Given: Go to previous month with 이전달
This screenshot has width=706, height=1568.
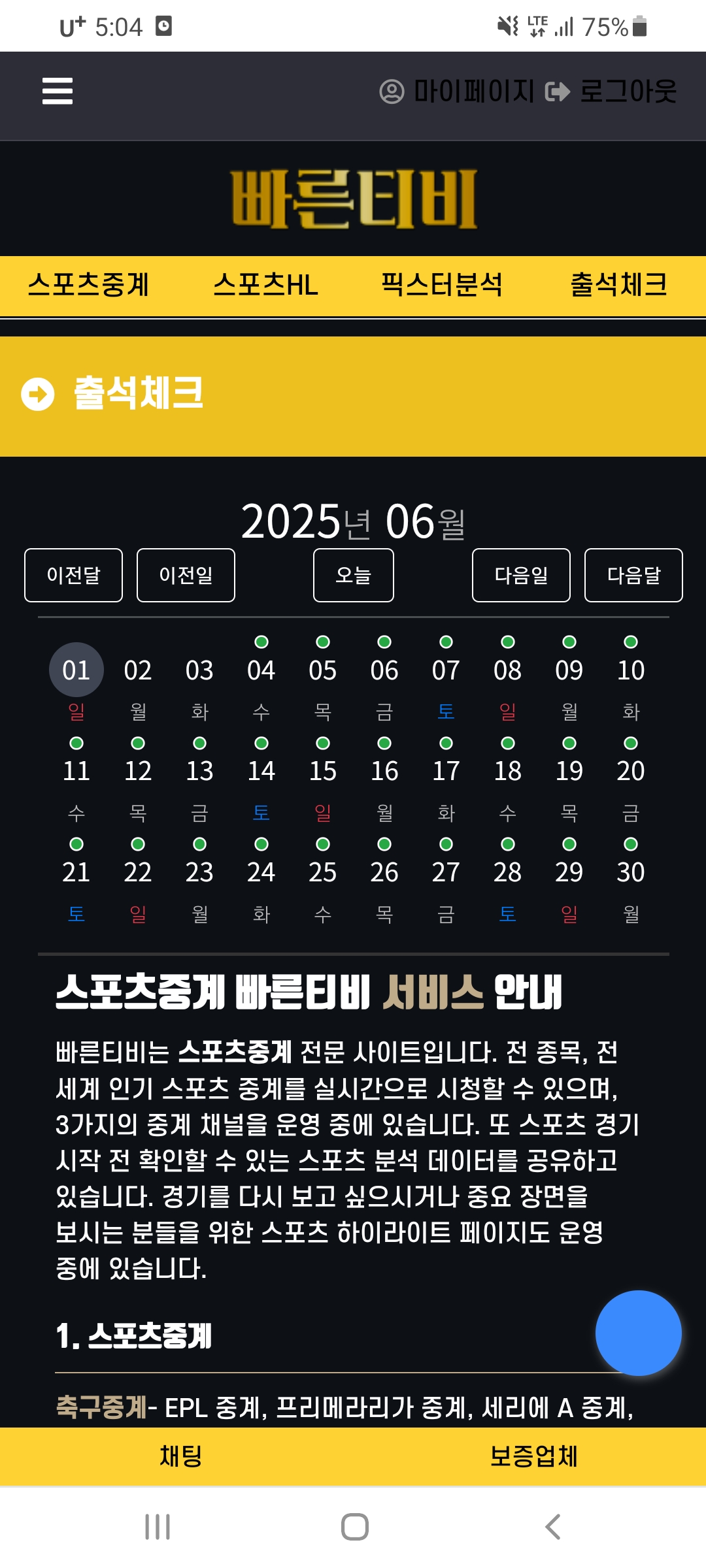Looking at the screenshot, I should 74,575.
